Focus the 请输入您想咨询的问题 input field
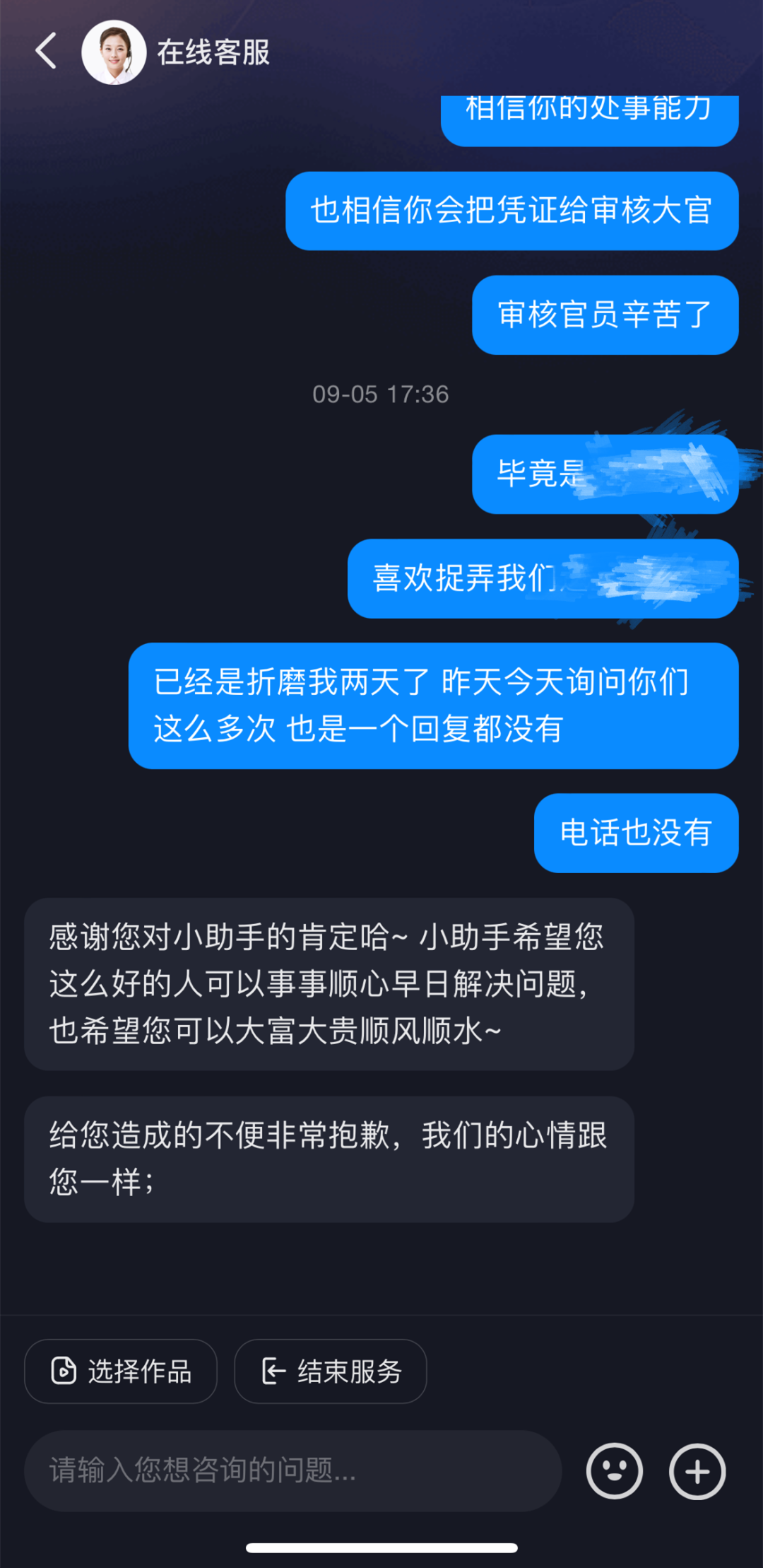The image size is (763, 1568). coord(292,1470)
